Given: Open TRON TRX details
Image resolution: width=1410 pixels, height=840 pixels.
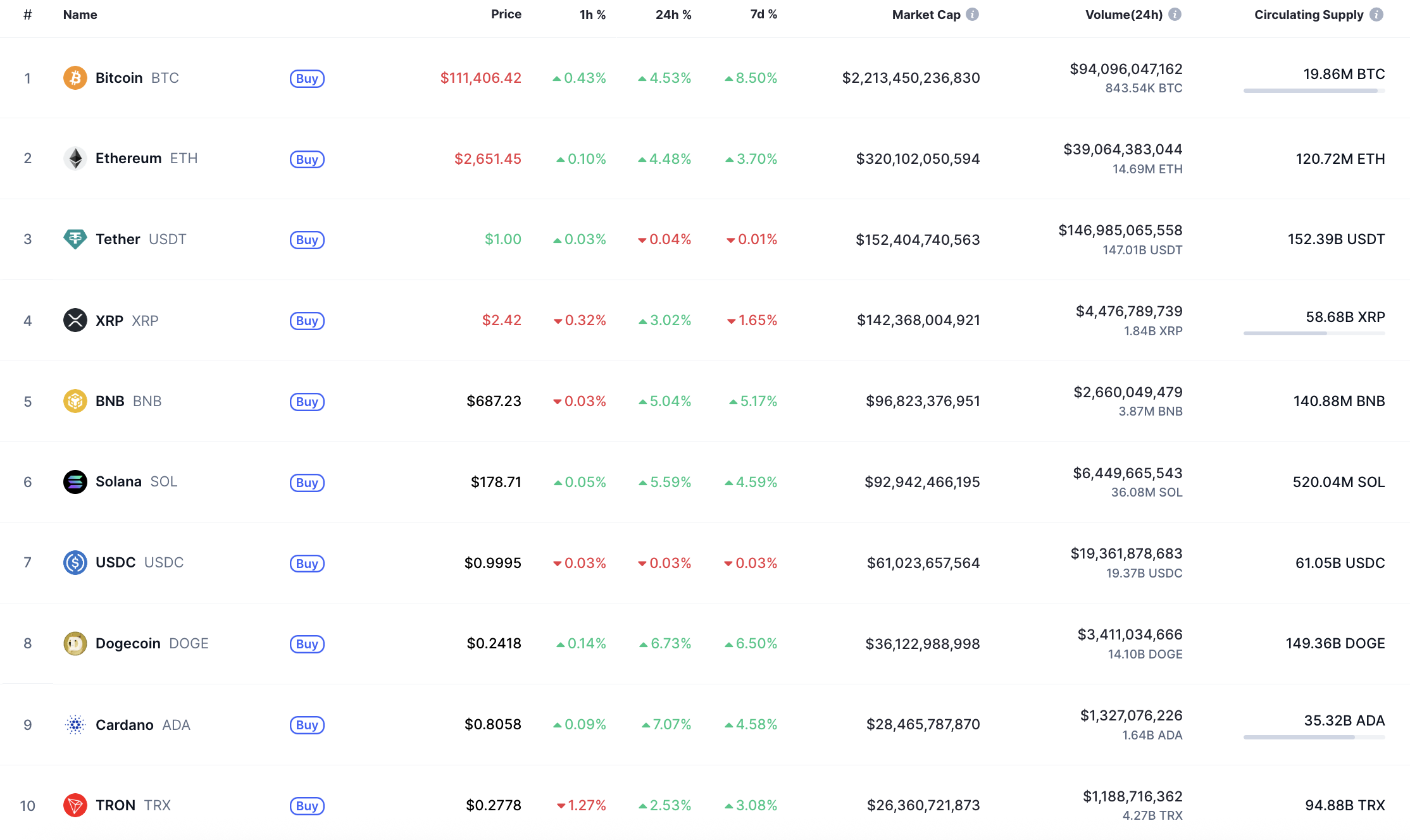Looking at the screenshot, I should point(116,805).
